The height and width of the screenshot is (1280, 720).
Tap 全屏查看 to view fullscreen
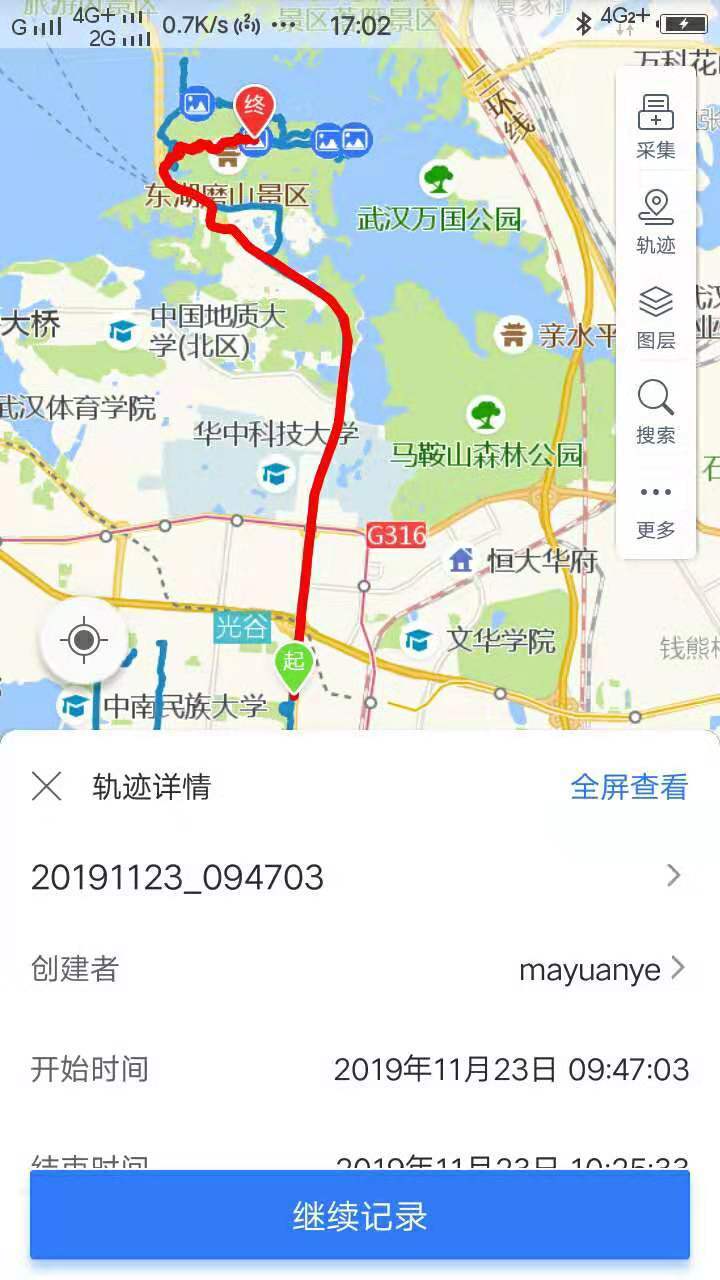[628, 787]
